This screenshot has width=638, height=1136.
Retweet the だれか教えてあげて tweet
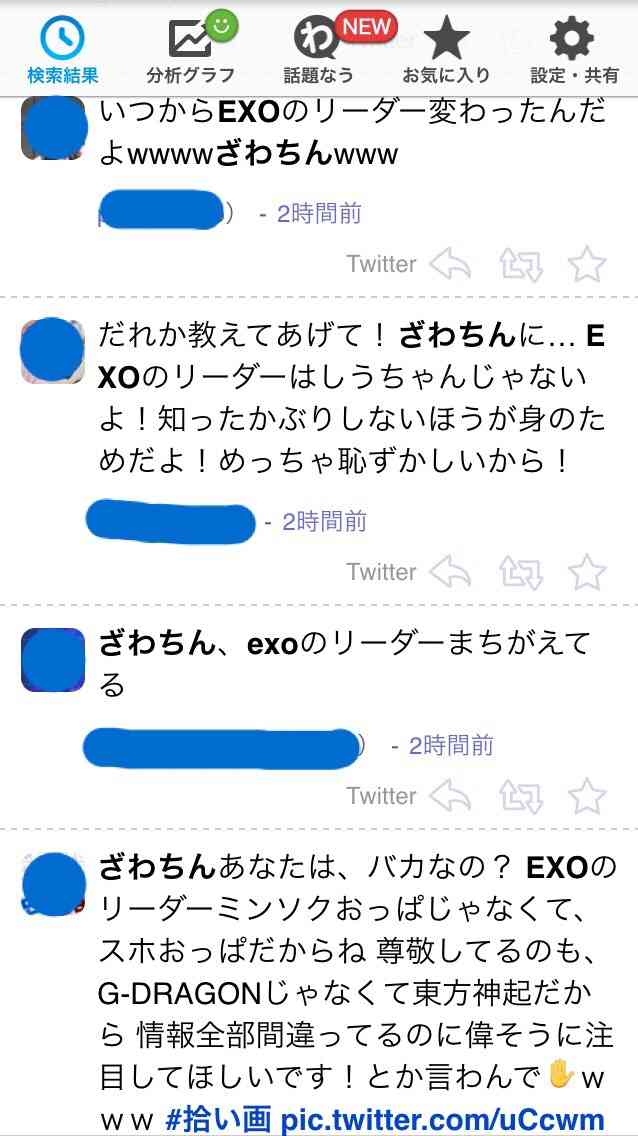coord(521,573)
